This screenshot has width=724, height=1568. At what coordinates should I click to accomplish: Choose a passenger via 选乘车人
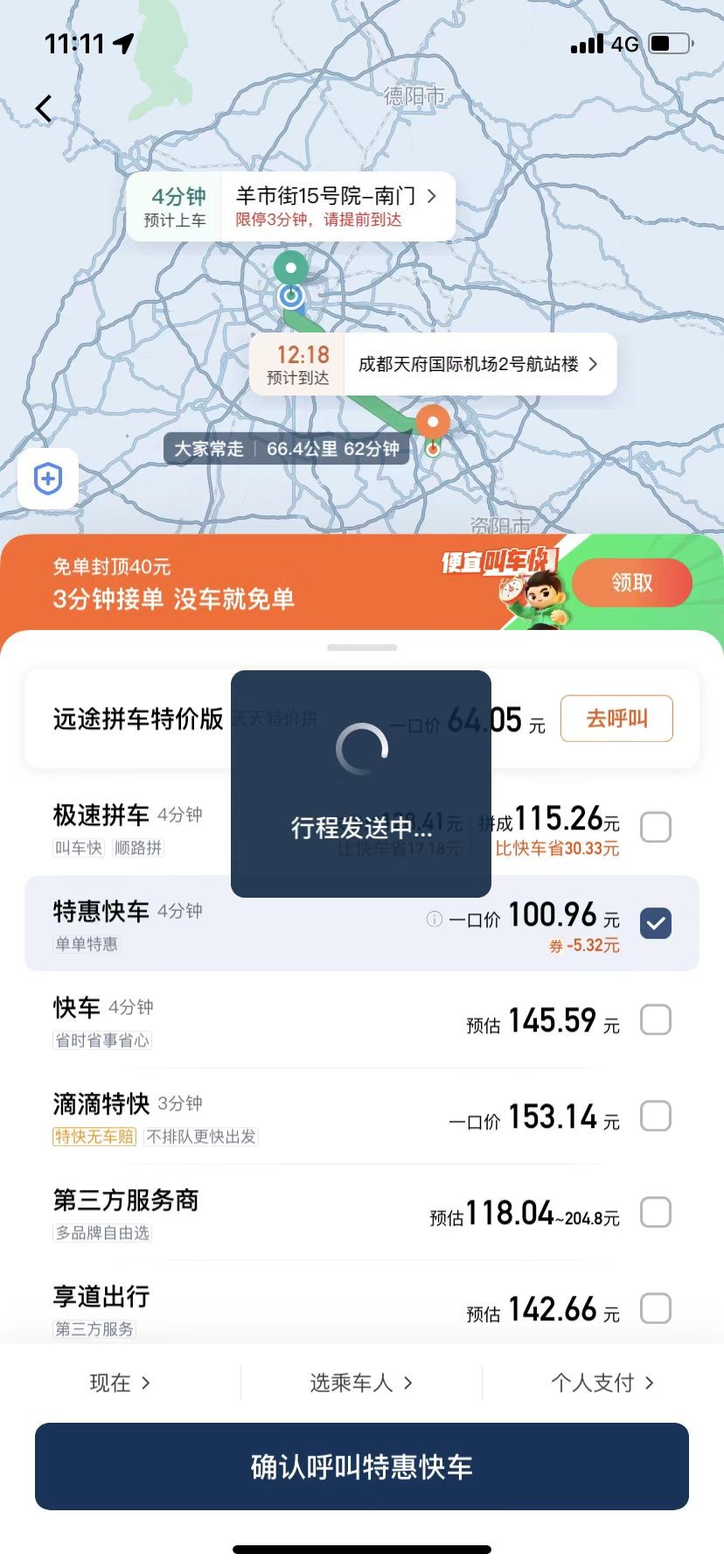[x=361, y=1382]
